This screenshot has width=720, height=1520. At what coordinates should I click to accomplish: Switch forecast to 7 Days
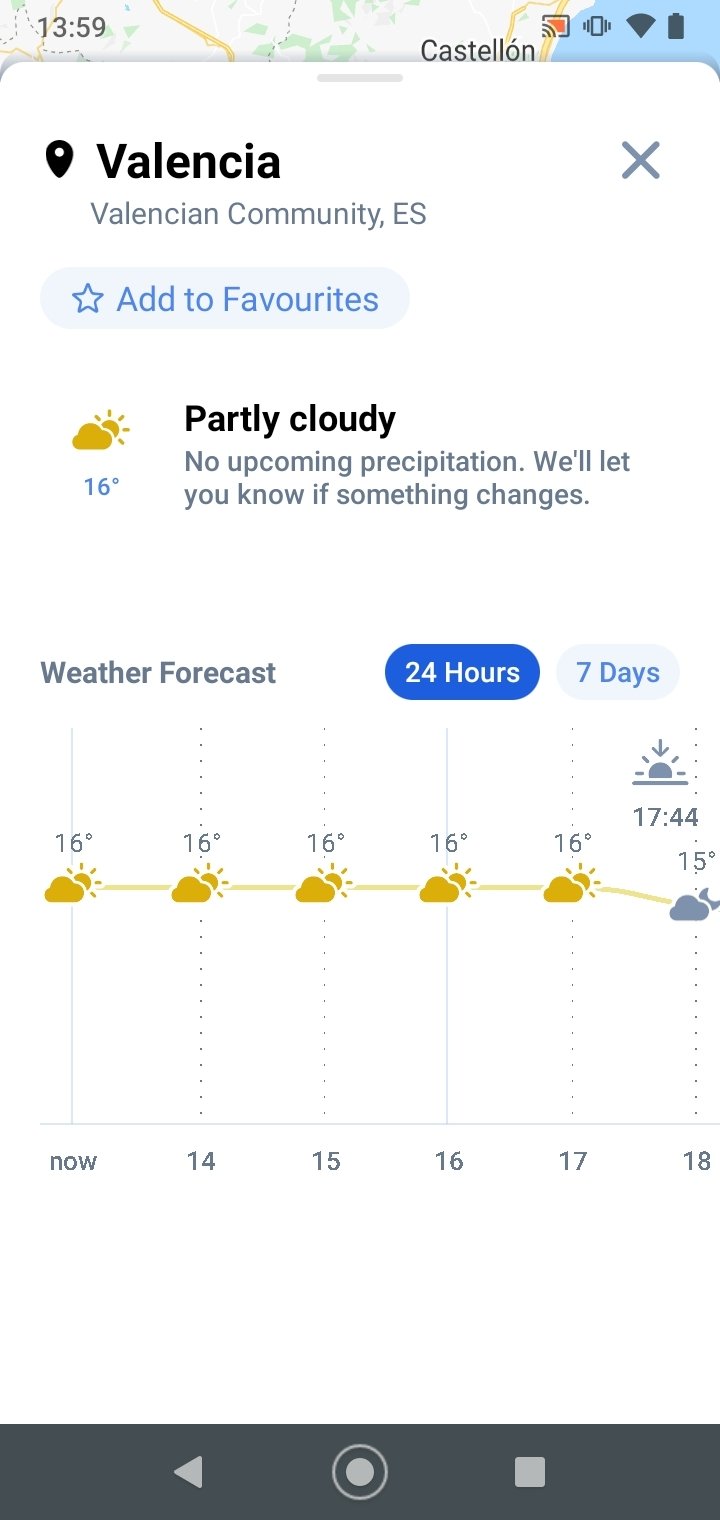[618, 672]
